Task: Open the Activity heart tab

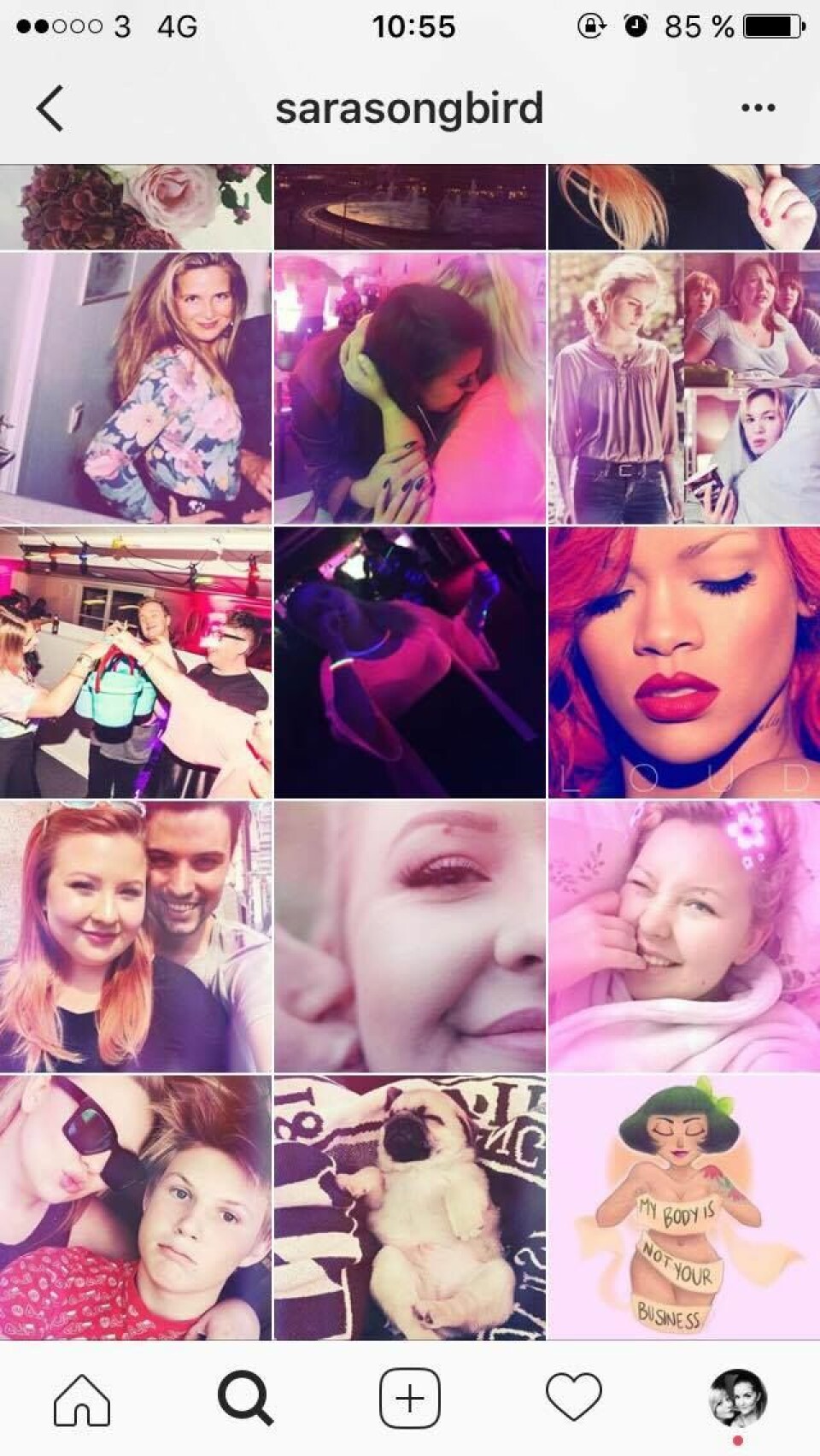Action: 573,1399
